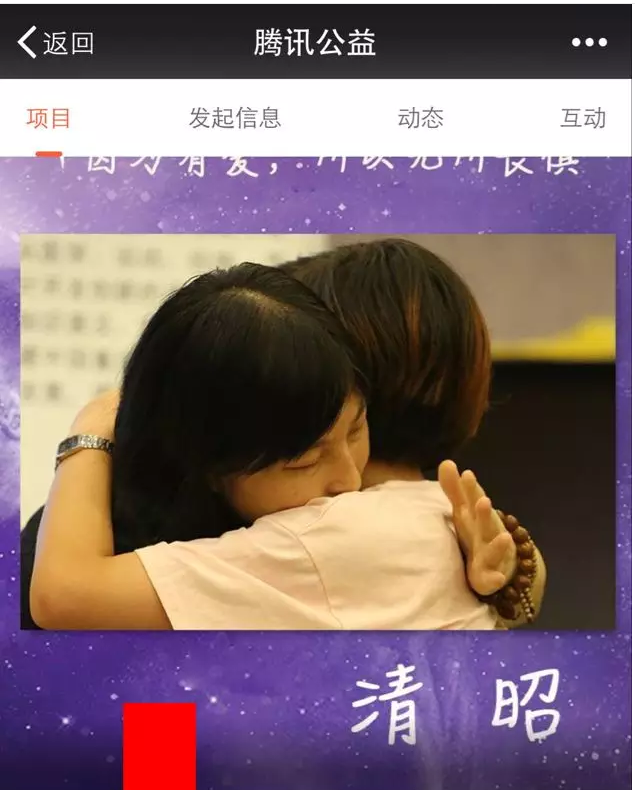Open the 互动 tab
The image size is (635, 792).
[x=583, y=118]
